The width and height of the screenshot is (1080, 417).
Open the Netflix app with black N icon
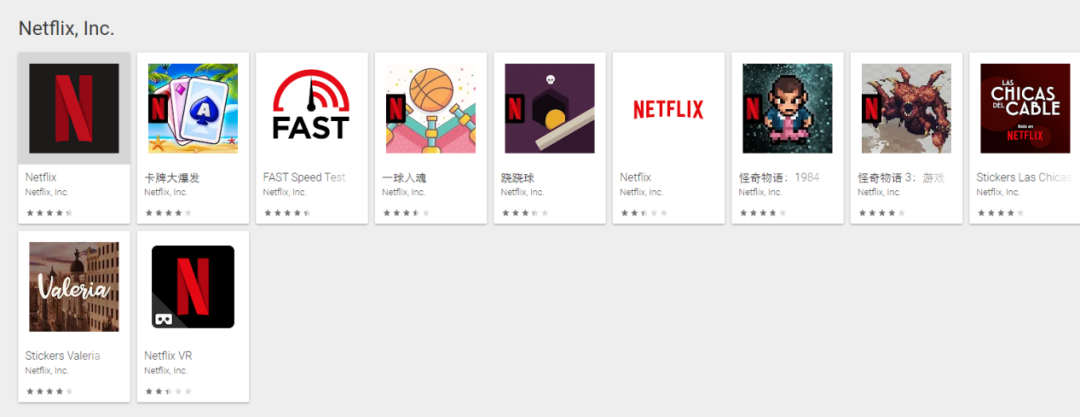(x=74, y=108)
